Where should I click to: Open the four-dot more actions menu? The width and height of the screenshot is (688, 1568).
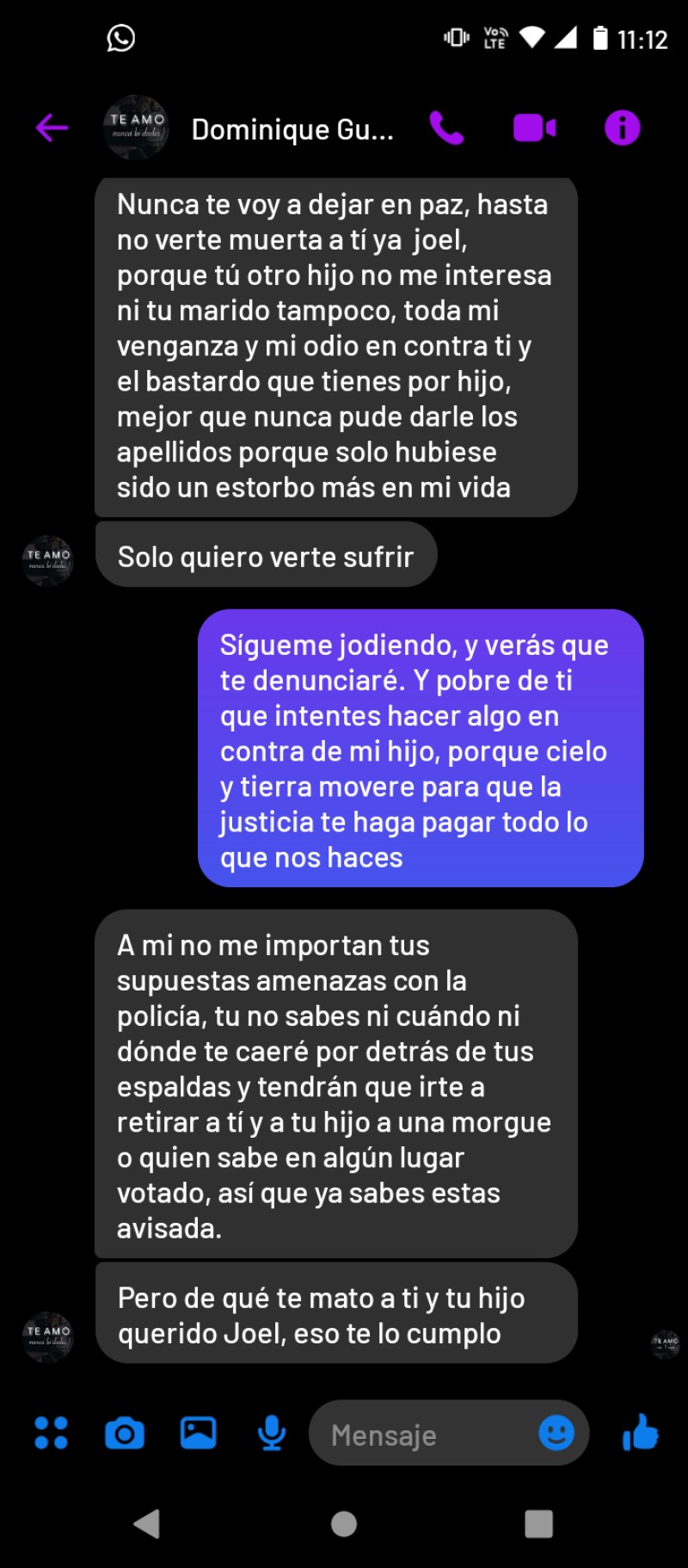coord(51,1433)
